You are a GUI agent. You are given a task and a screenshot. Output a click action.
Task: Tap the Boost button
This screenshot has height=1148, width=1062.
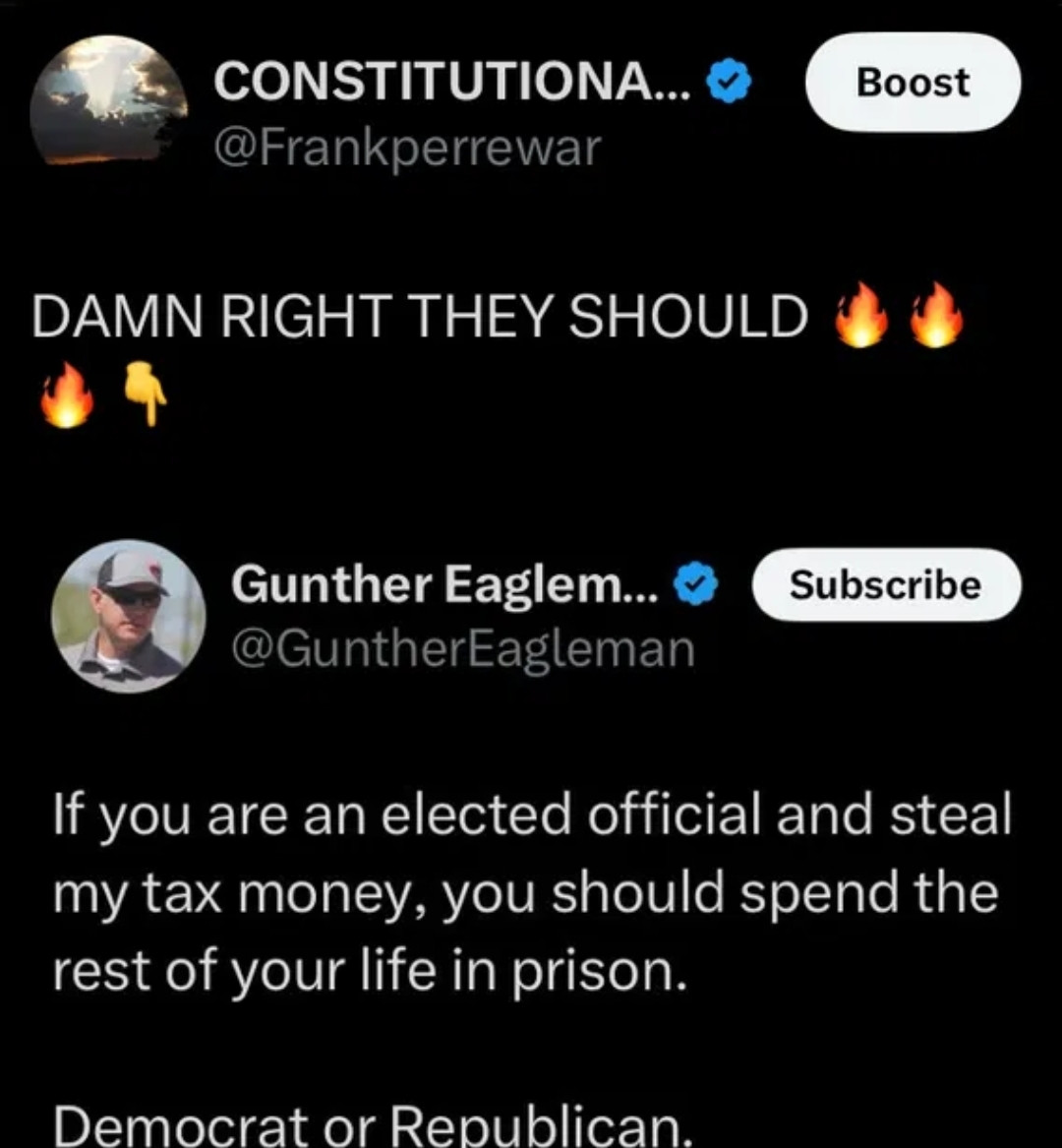click(x=913, y=83)
